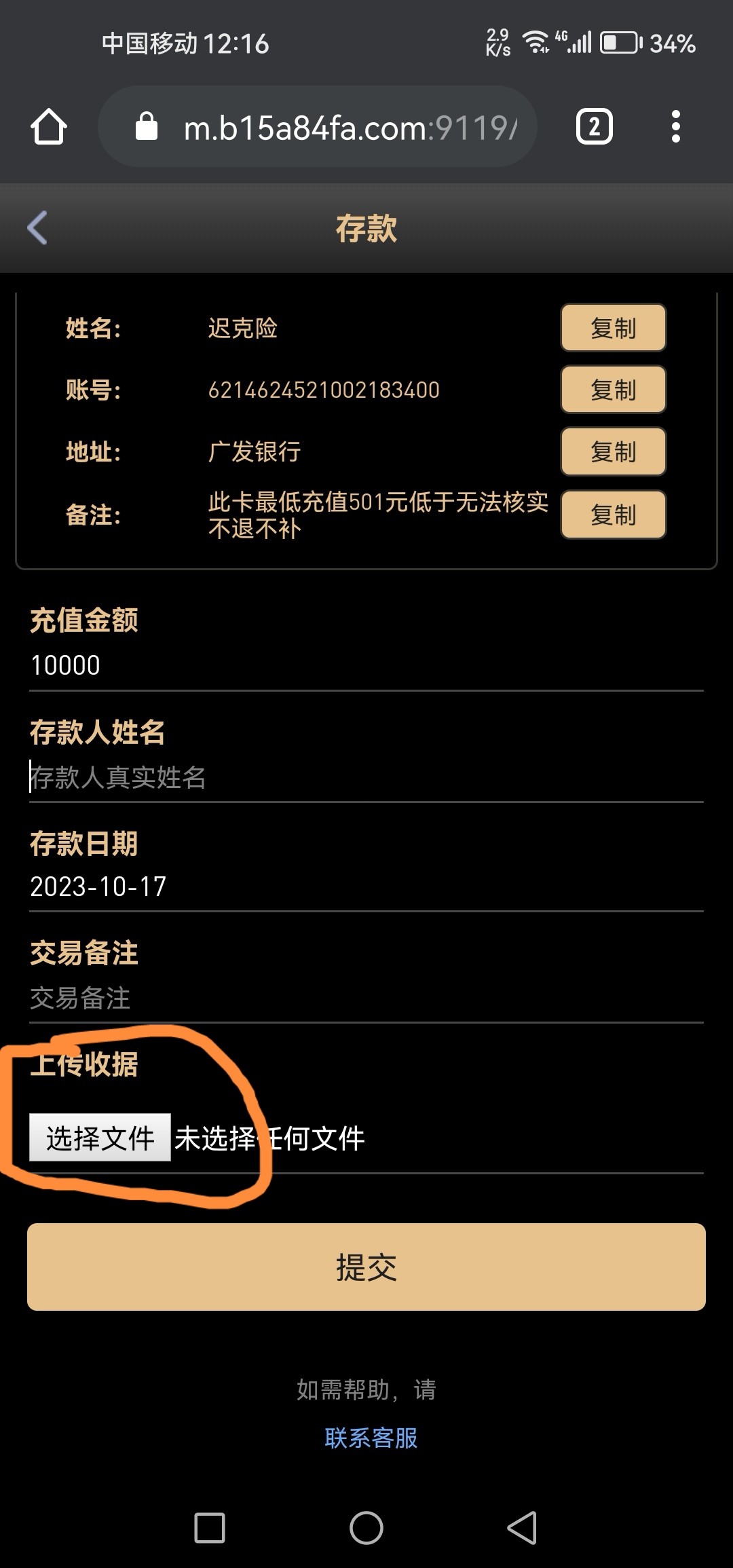Focus the 存款人姓名 input field

(366, 777)
